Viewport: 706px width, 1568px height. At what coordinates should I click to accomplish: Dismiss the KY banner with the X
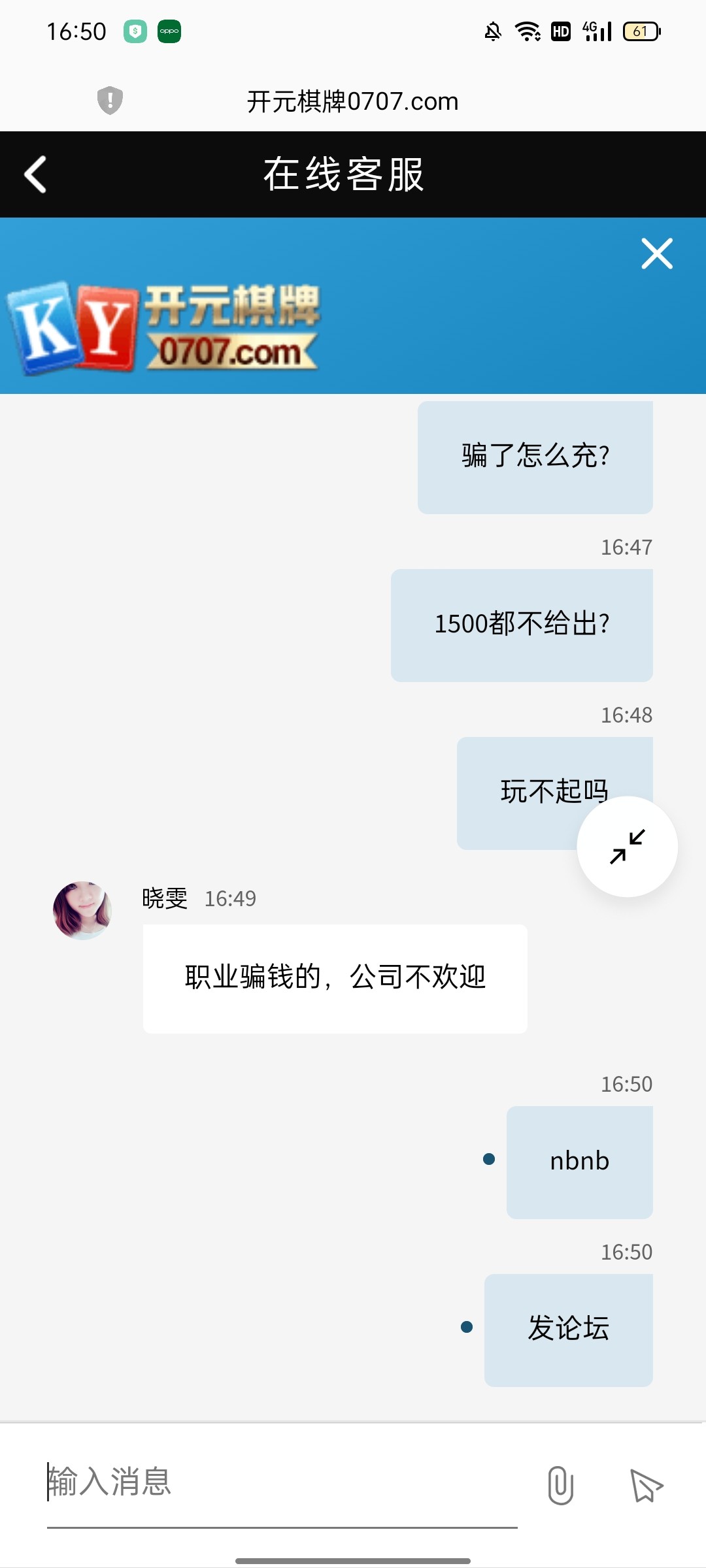coord(657,254)
